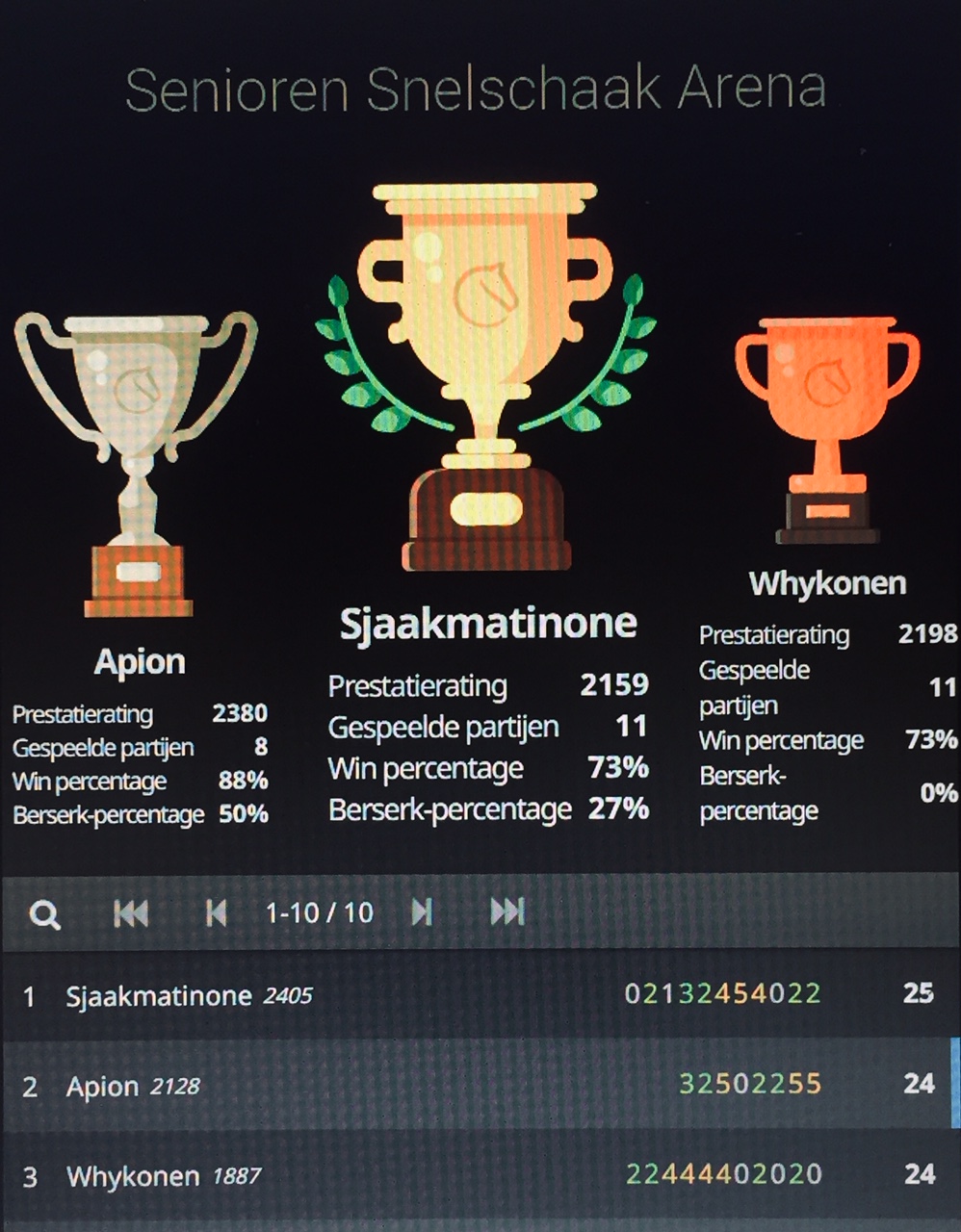This screenshot has height=1232, width=961.
Task: Jump to last standings page
Action: tap(507, 911)
